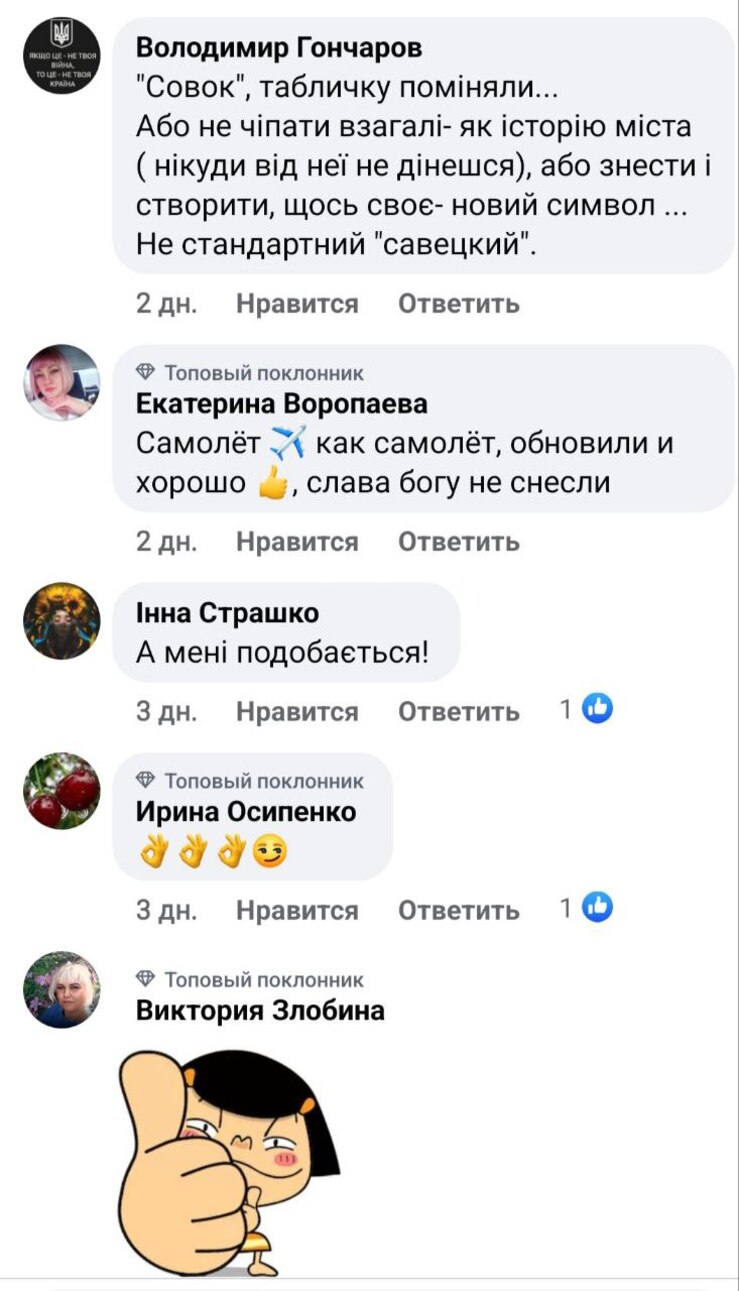Open Виктория Злобина's avatar photo
This screenshot has width=739, height=1291.
[x=61, y=989]
